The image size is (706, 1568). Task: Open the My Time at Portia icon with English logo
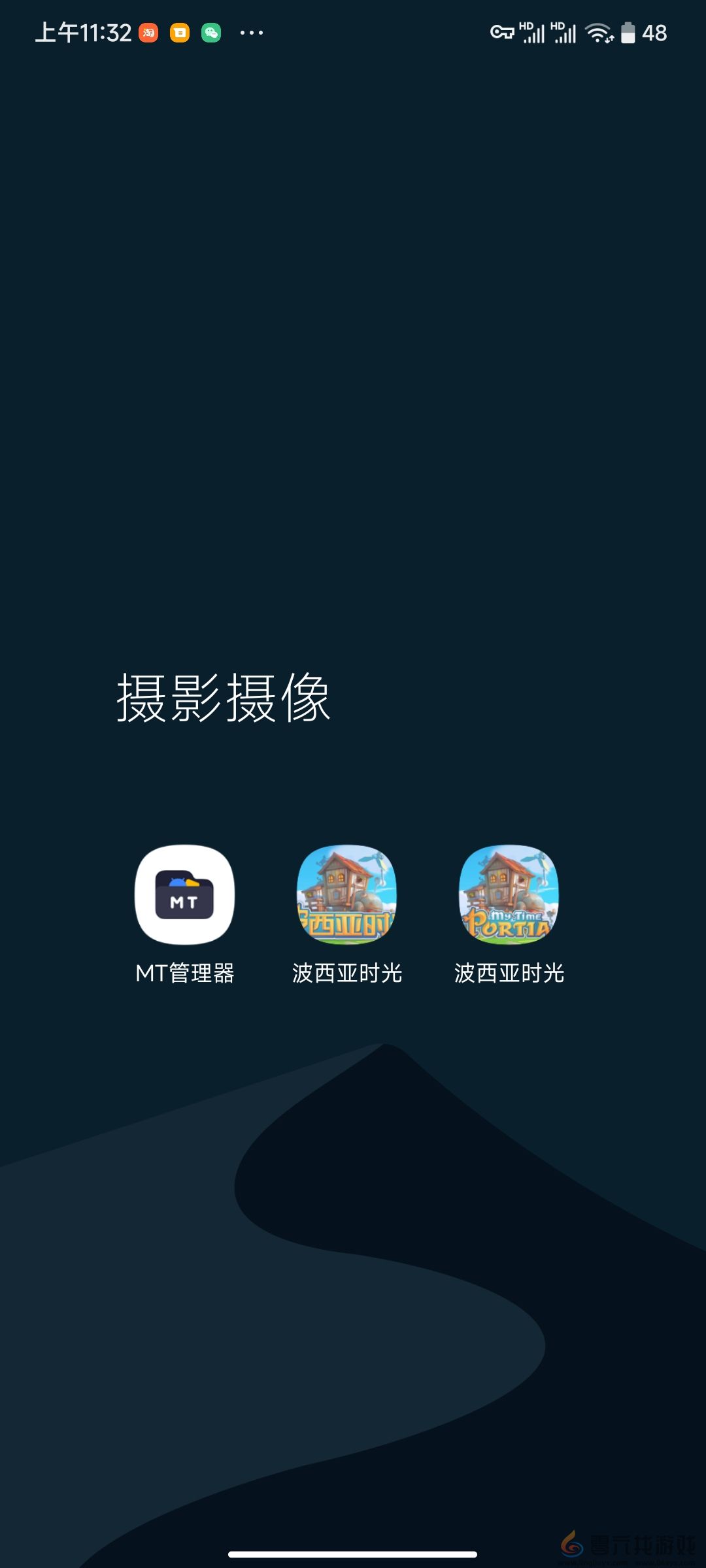pos(509,896)
